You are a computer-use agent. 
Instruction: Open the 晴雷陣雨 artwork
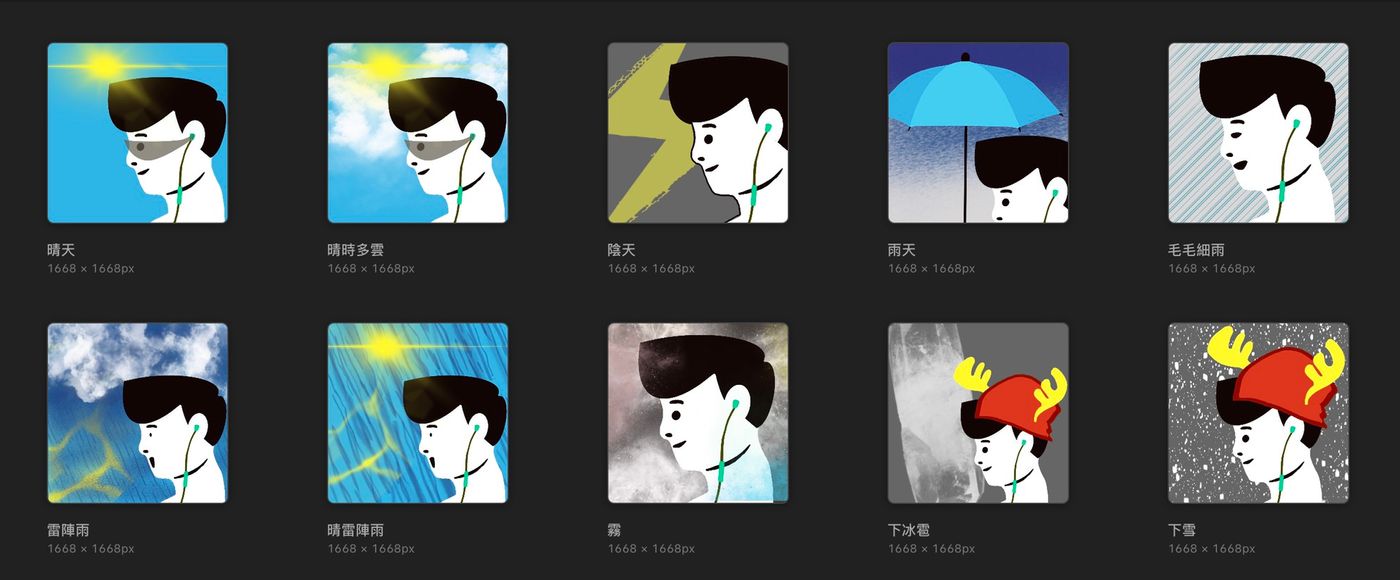(418, 413)
